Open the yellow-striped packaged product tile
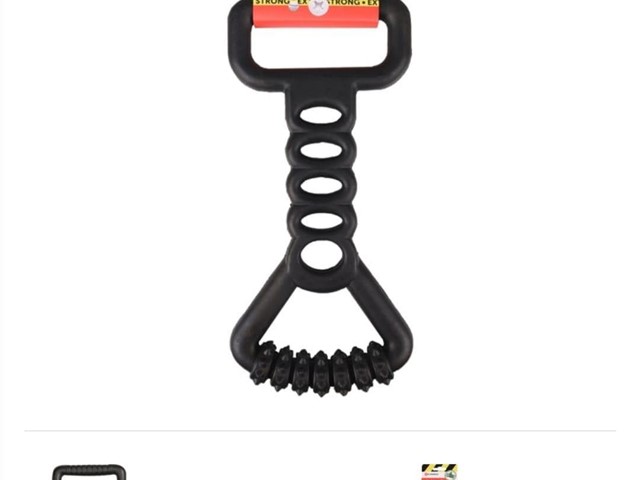 click(439, 472)
